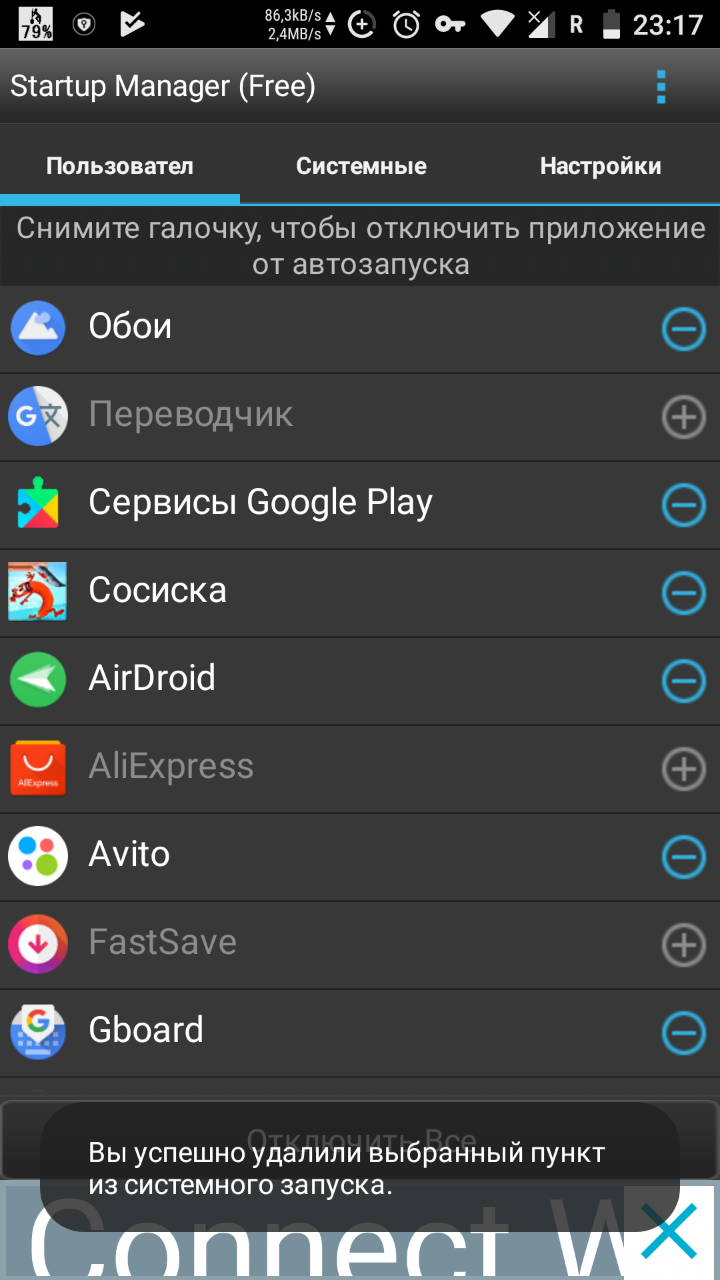Turn off Avito autostart with minus icon
The width and height of the screenshot is (720, 1280).
point(684,857)
